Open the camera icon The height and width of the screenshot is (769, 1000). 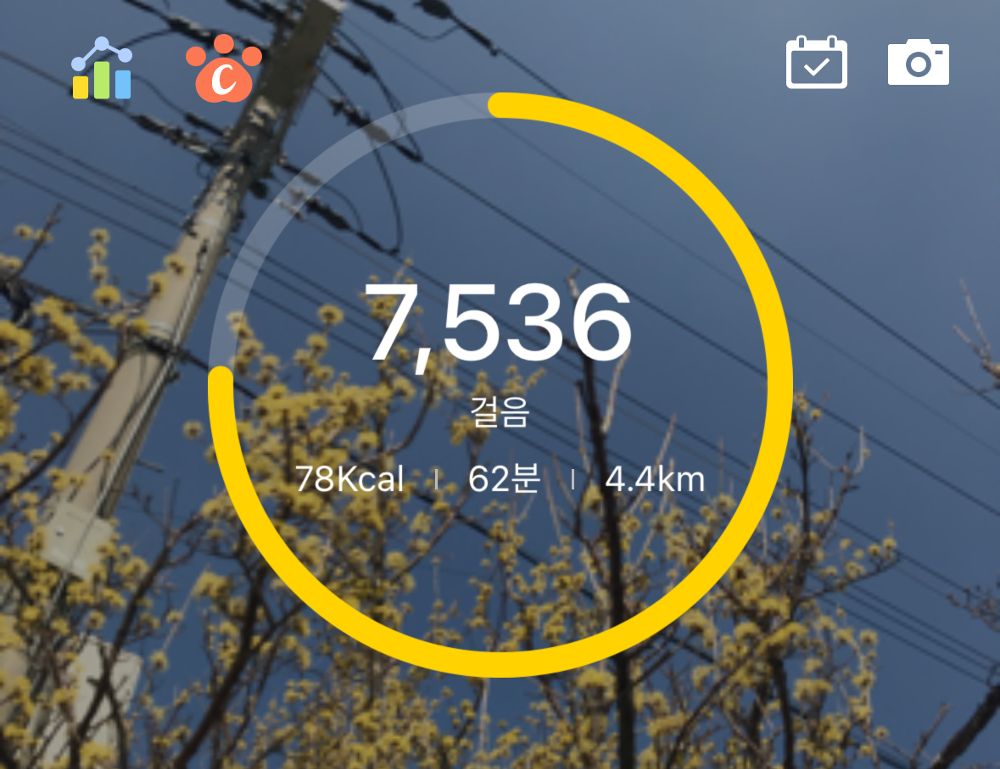918,63
